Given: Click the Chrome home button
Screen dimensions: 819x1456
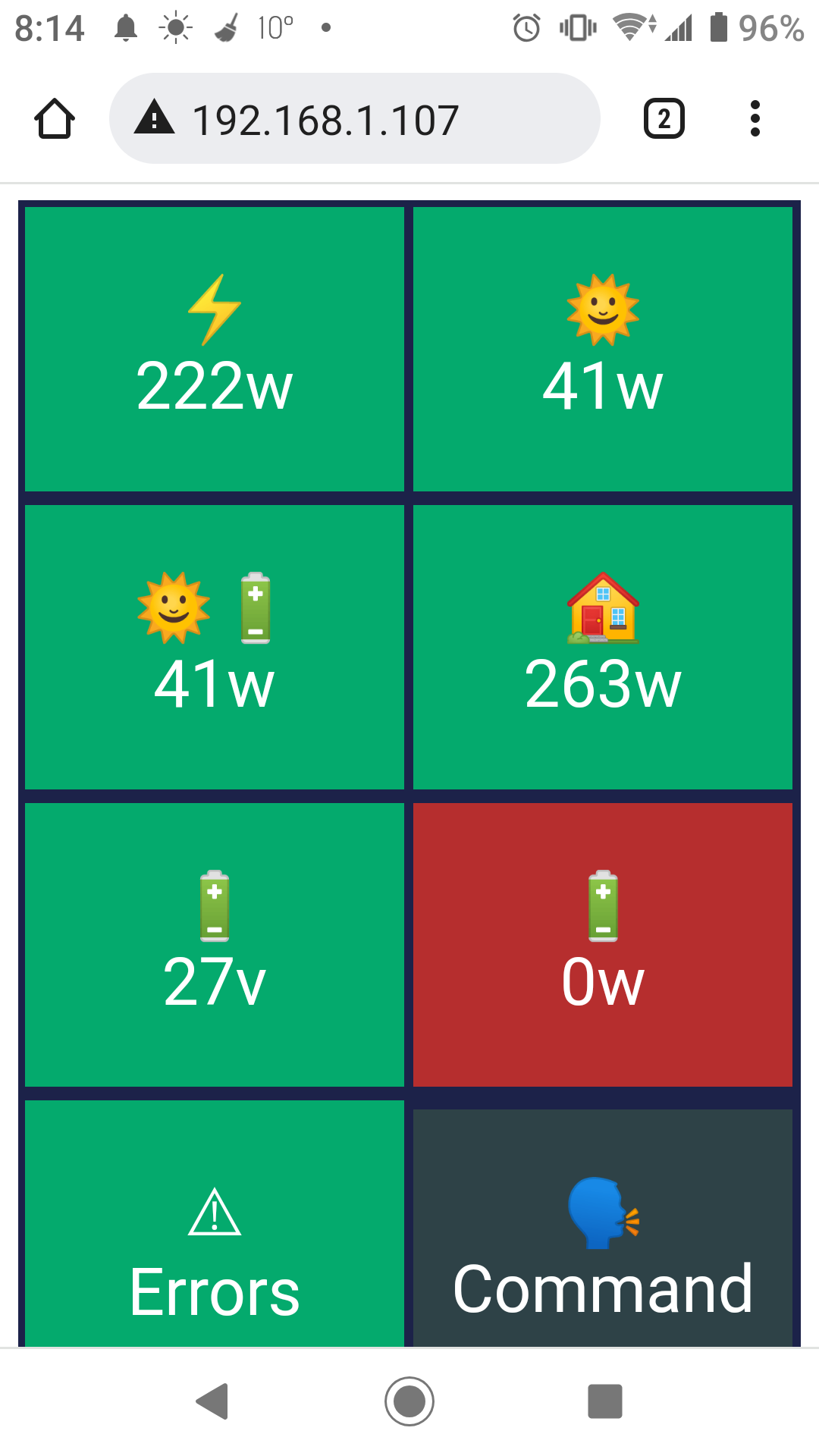Looking at the screenshot, I should [x=55, y=118].
